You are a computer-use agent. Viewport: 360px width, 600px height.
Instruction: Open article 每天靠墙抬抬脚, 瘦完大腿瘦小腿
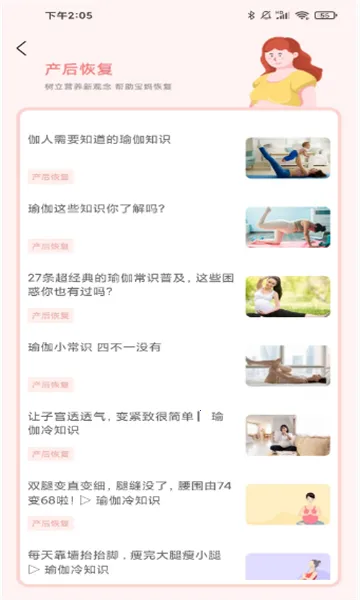[179, 565]
